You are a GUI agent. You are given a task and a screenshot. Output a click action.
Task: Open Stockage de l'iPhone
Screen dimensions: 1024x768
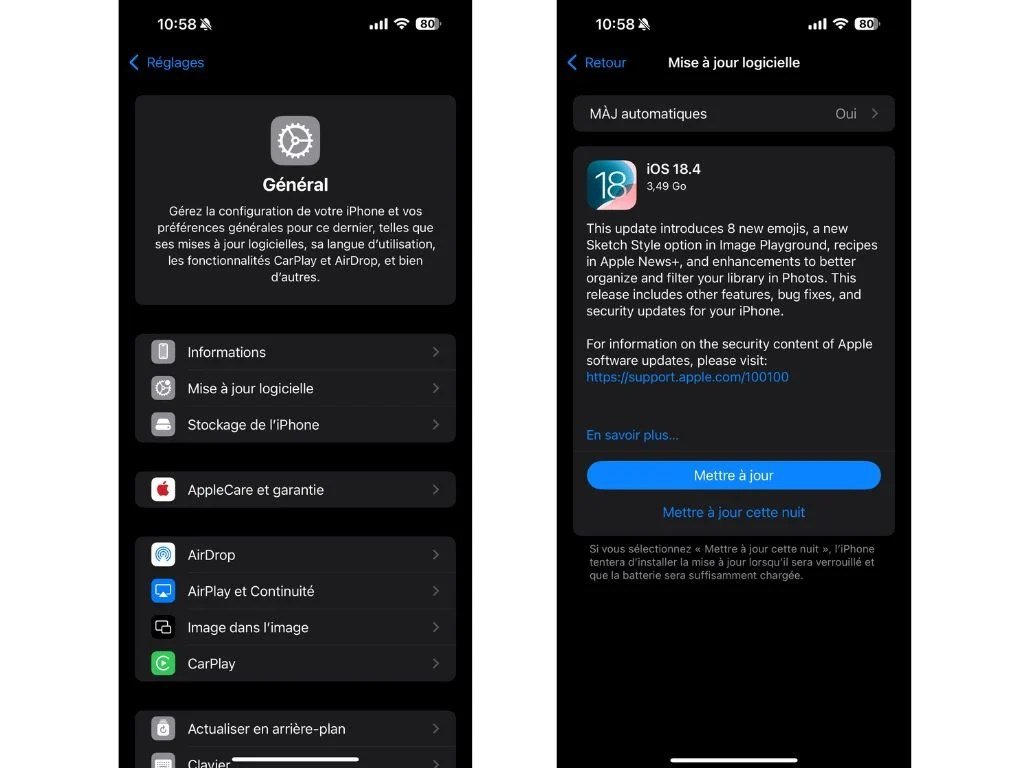(295, 424)
